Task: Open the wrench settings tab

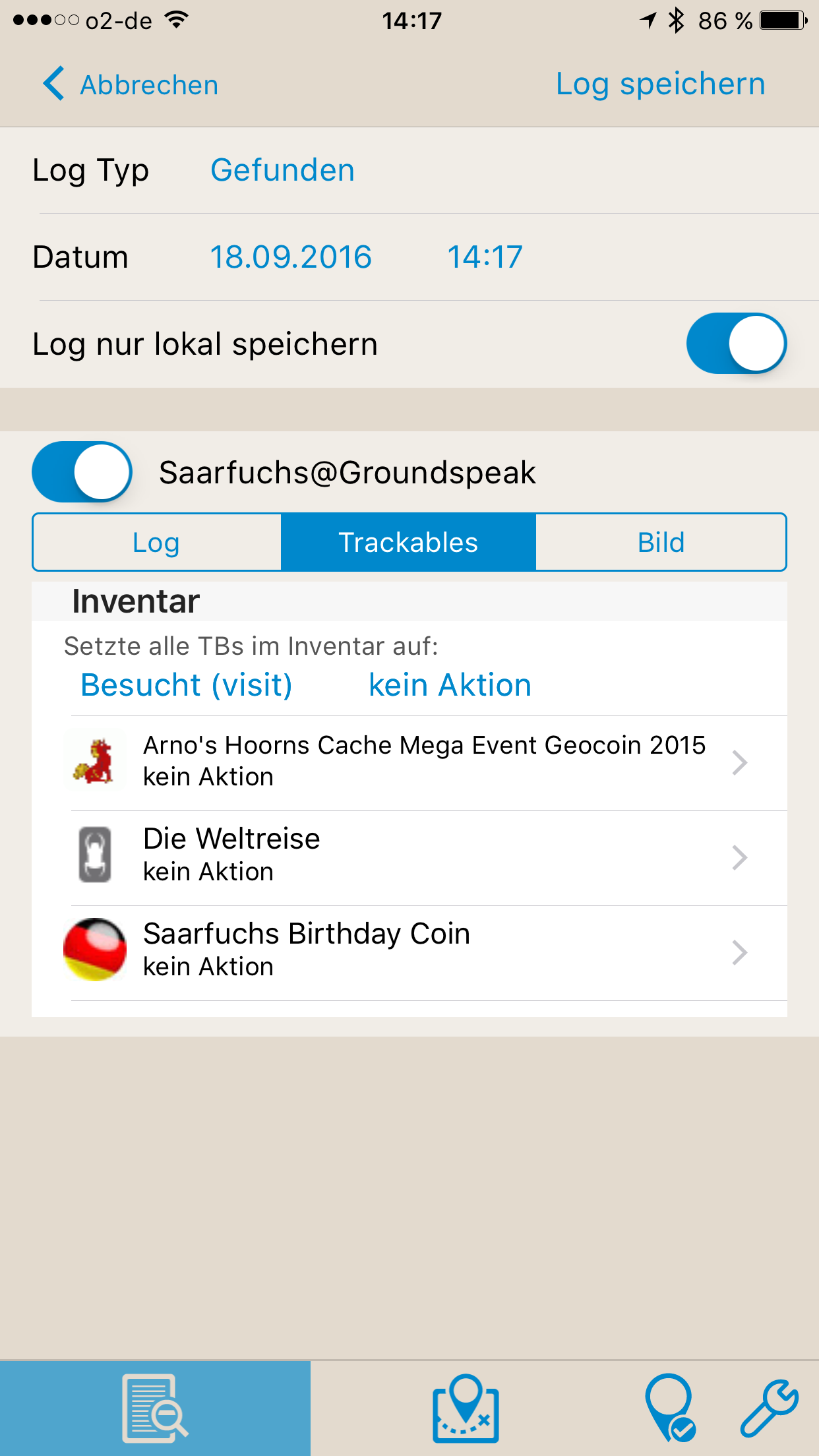Action: [x=769, y=1409]
